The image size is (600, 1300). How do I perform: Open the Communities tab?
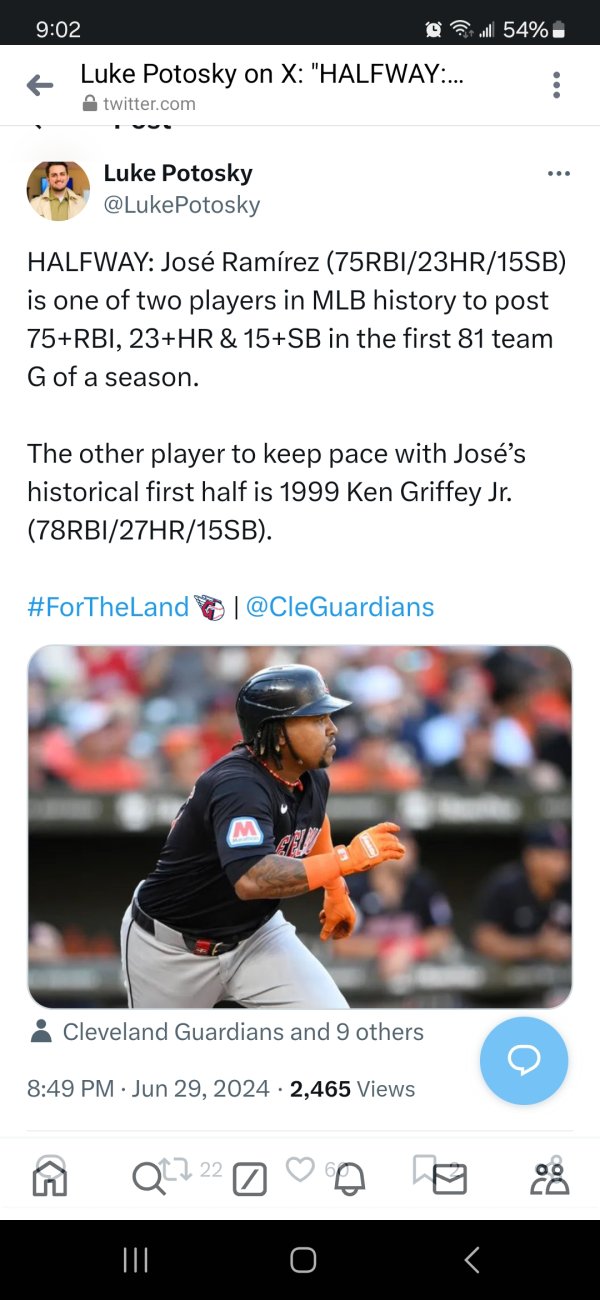550,1180
